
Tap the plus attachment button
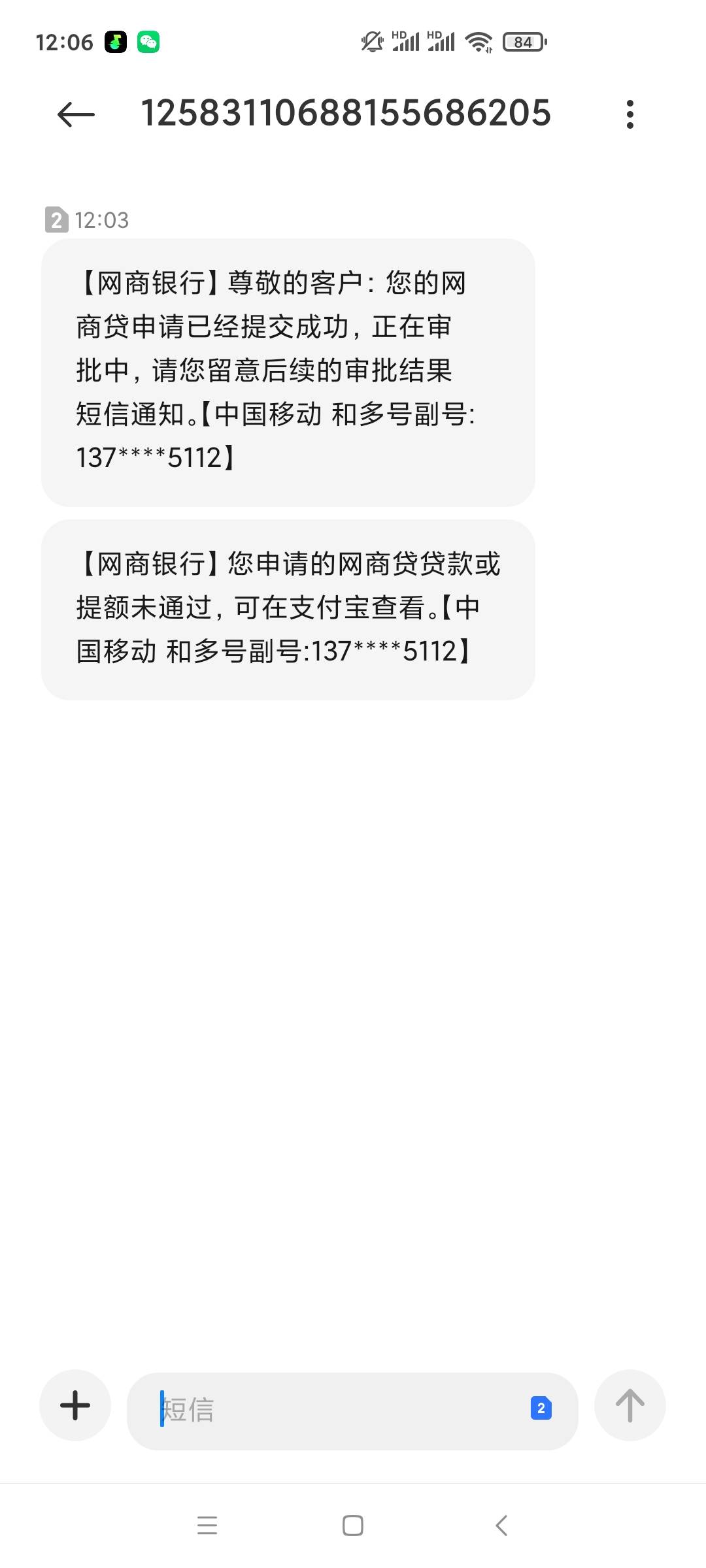coord(75,1405)
